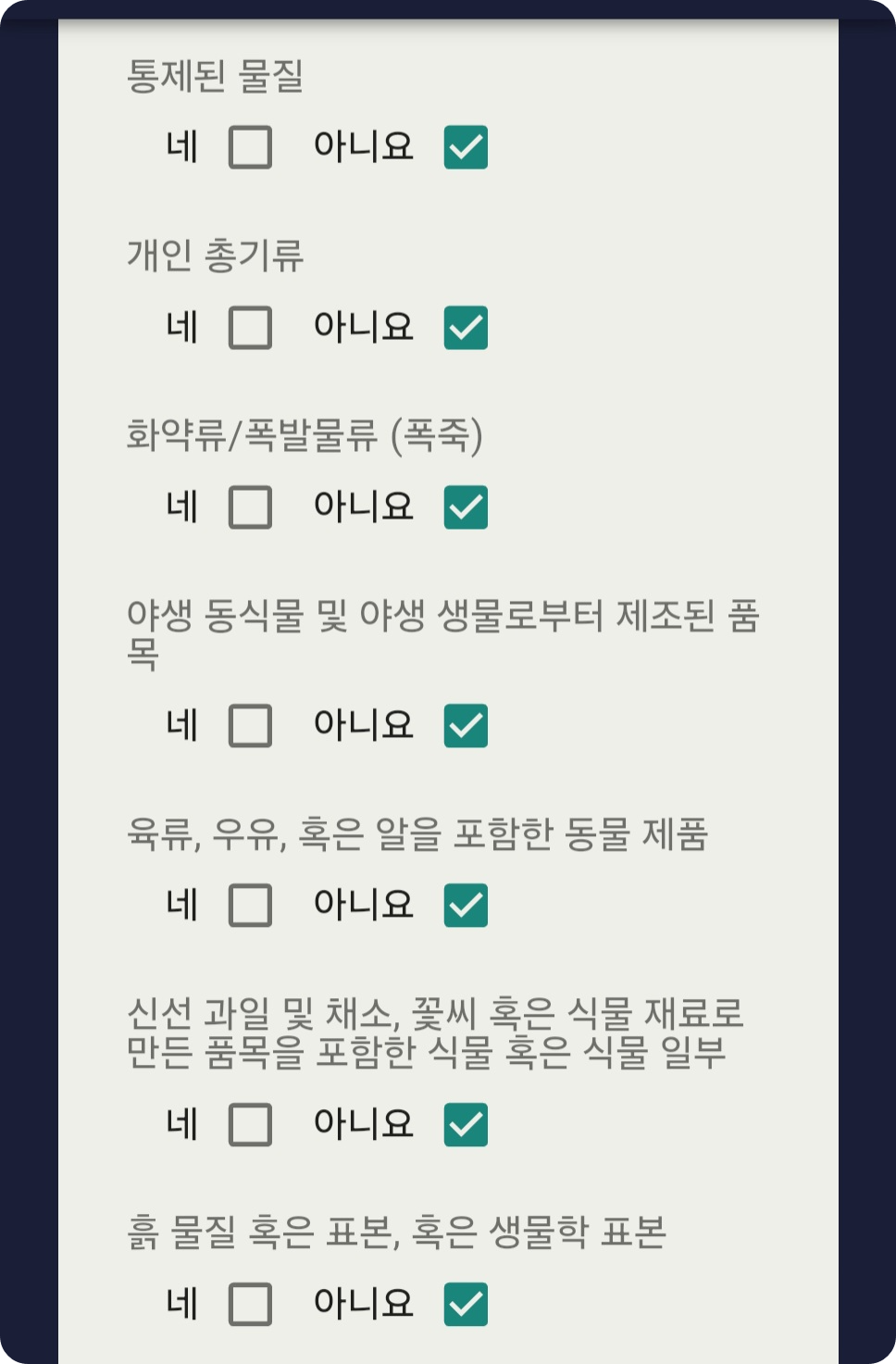Click the 아니요 text beside 통제된 물질 checkbox

(364, 146)
